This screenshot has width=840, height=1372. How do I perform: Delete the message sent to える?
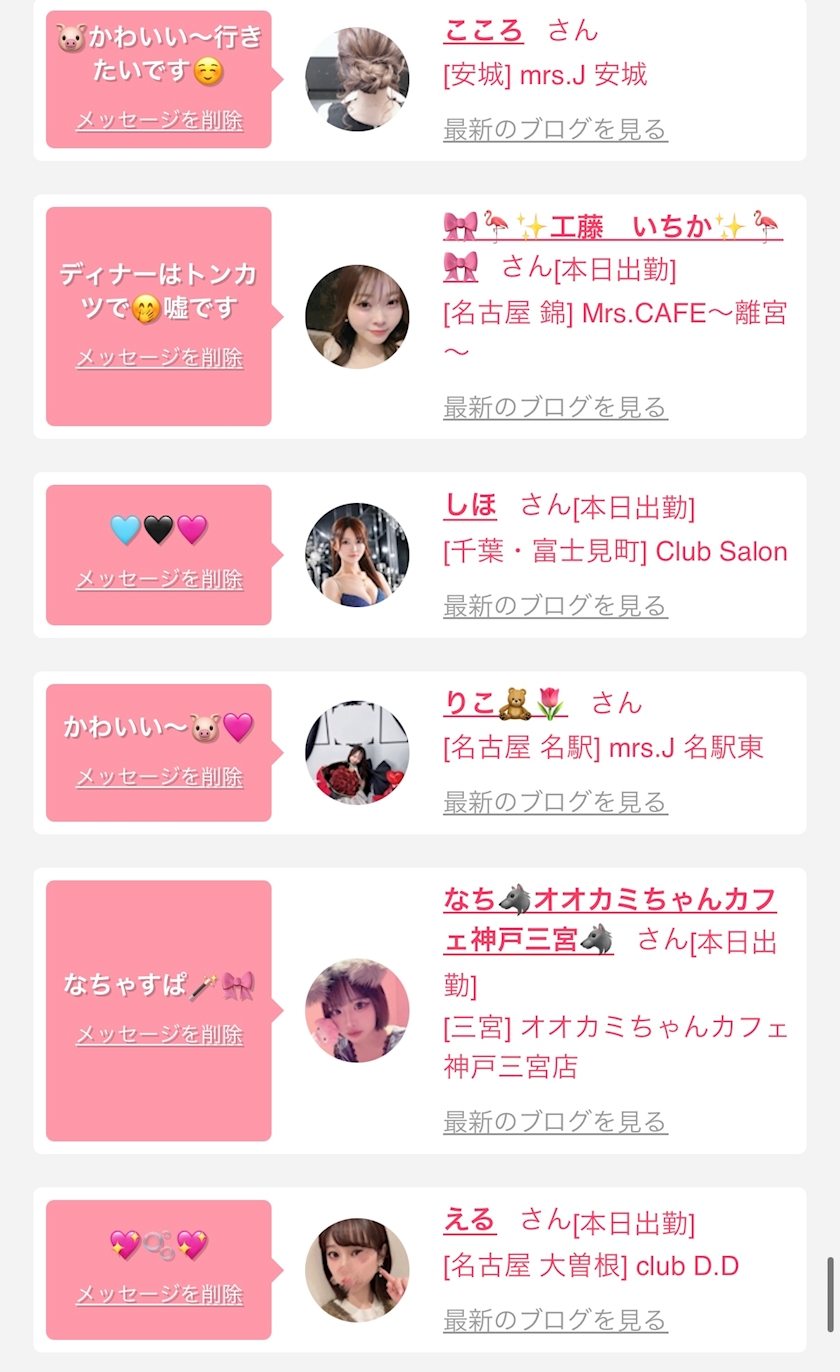160,1294
